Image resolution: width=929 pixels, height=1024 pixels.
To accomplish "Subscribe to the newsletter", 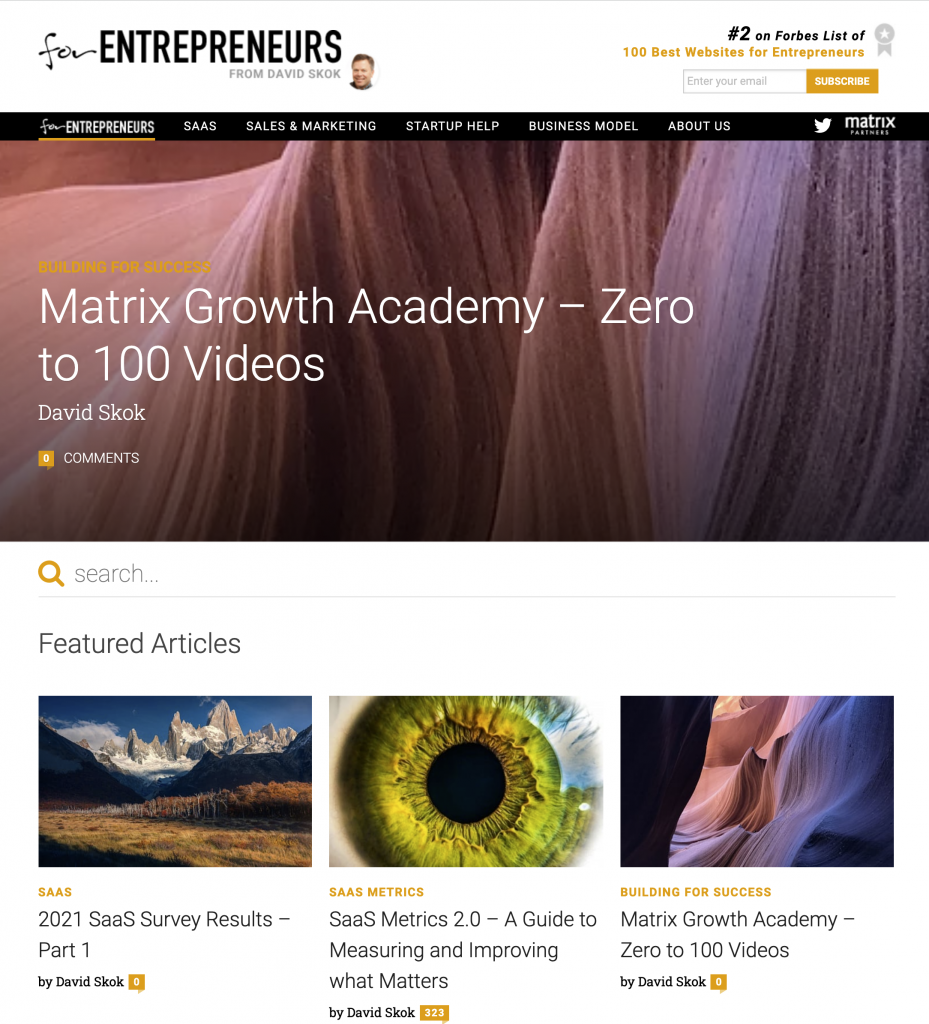I will 842,81.
